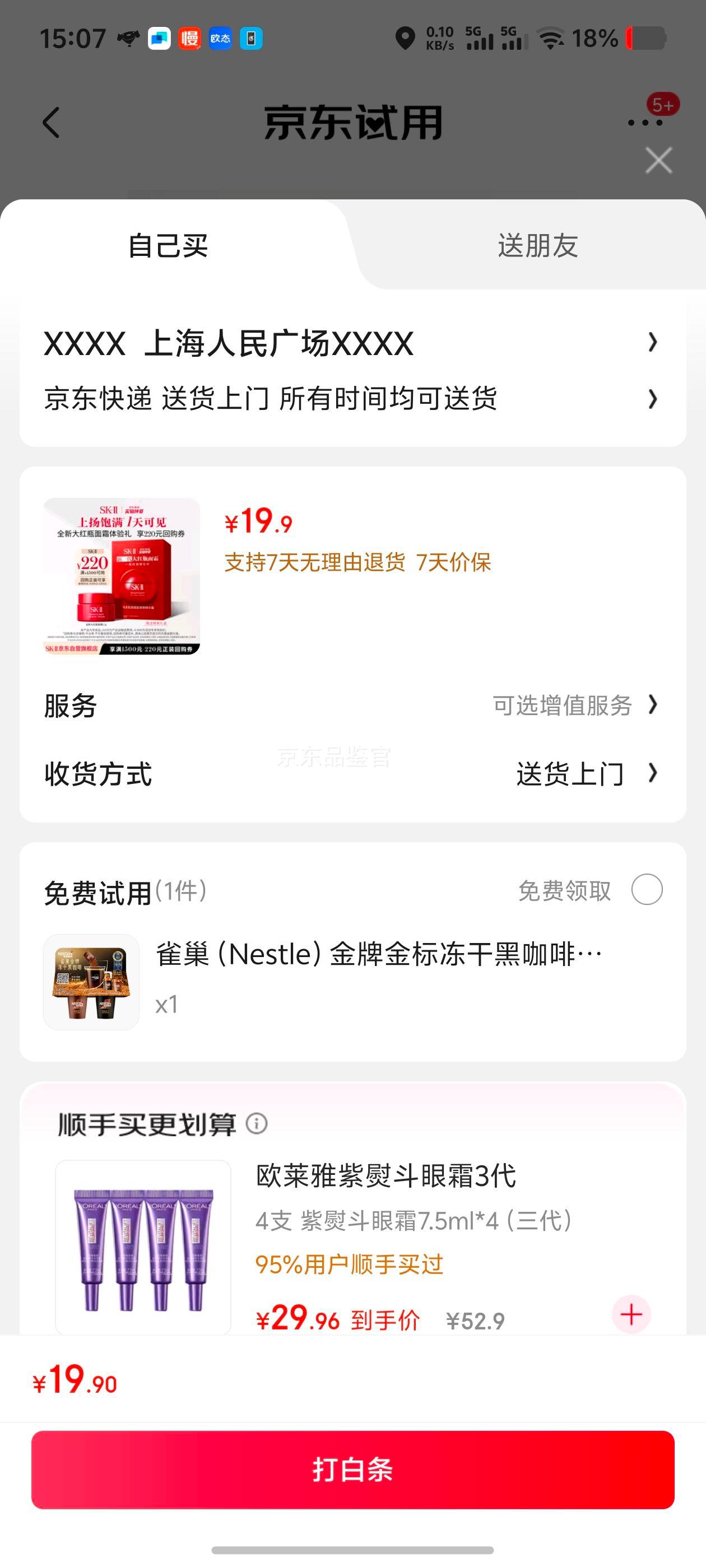Go back from 京东试用 page

[x=51, y=122]
